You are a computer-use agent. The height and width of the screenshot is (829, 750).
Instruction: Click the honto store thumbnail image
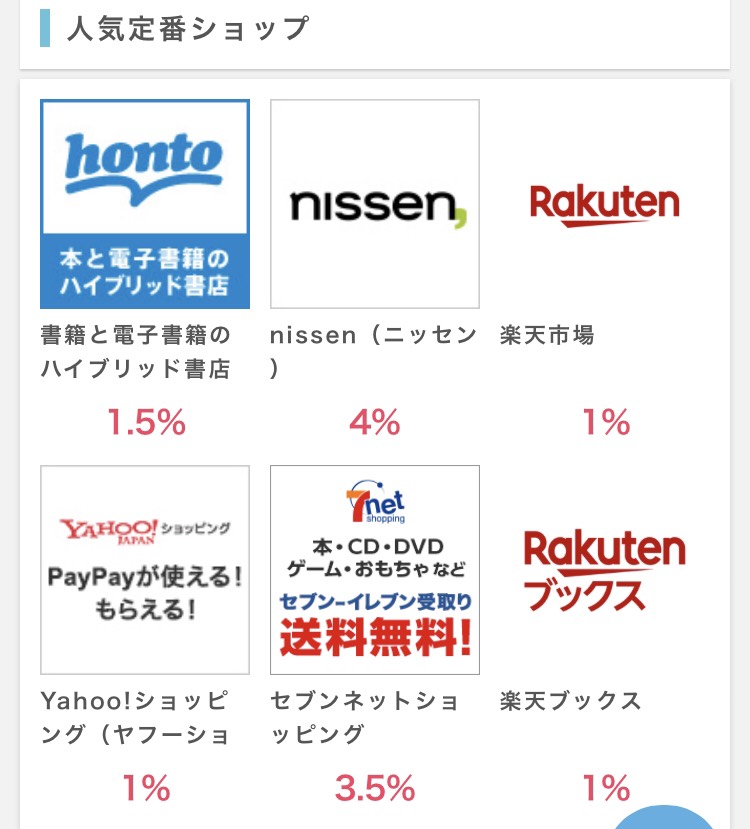pyautogui.click(x=144, y=203)
